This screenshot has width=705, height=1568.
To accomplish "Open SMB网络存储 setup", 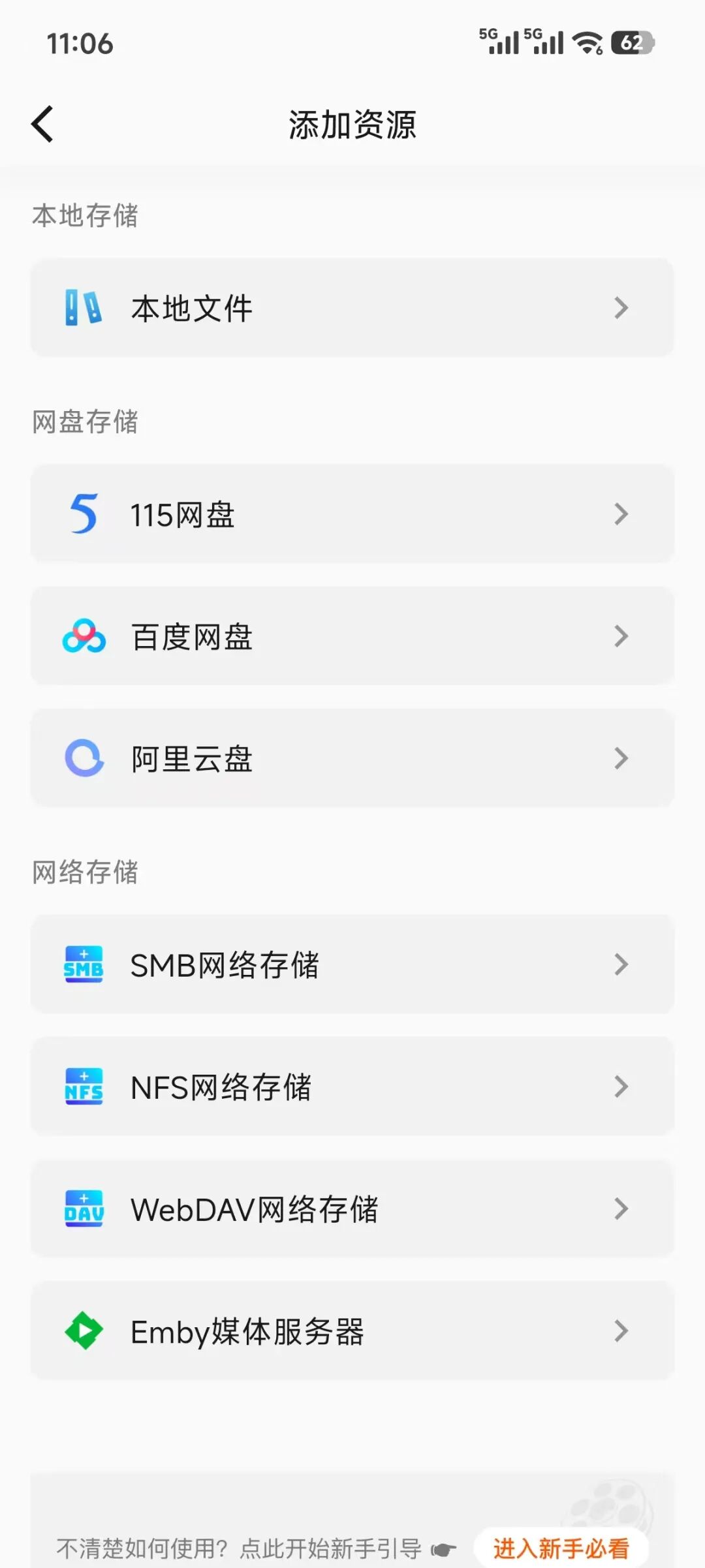I will pos(352,964).
